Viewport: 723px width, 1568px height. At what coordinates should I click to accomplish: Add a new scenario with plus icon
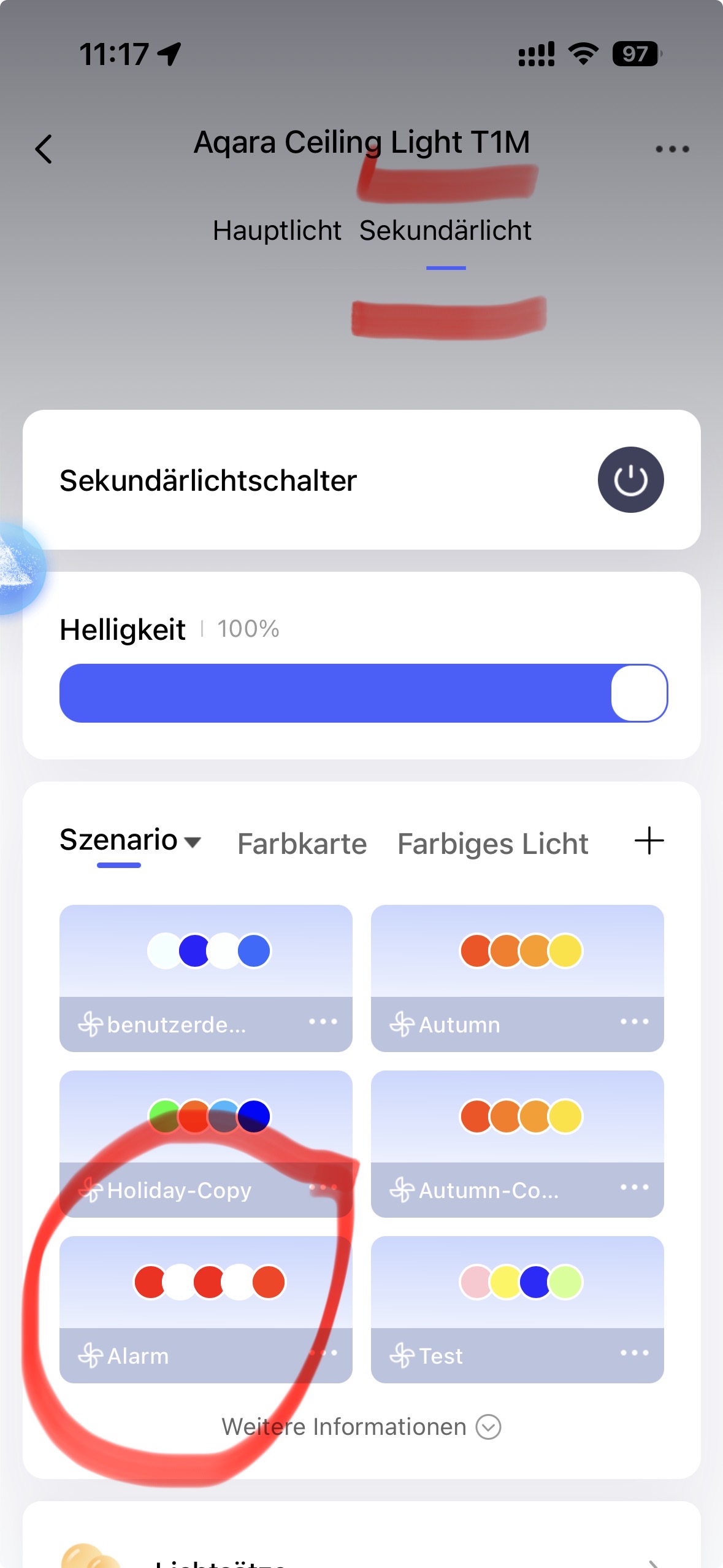pos(649,840)
